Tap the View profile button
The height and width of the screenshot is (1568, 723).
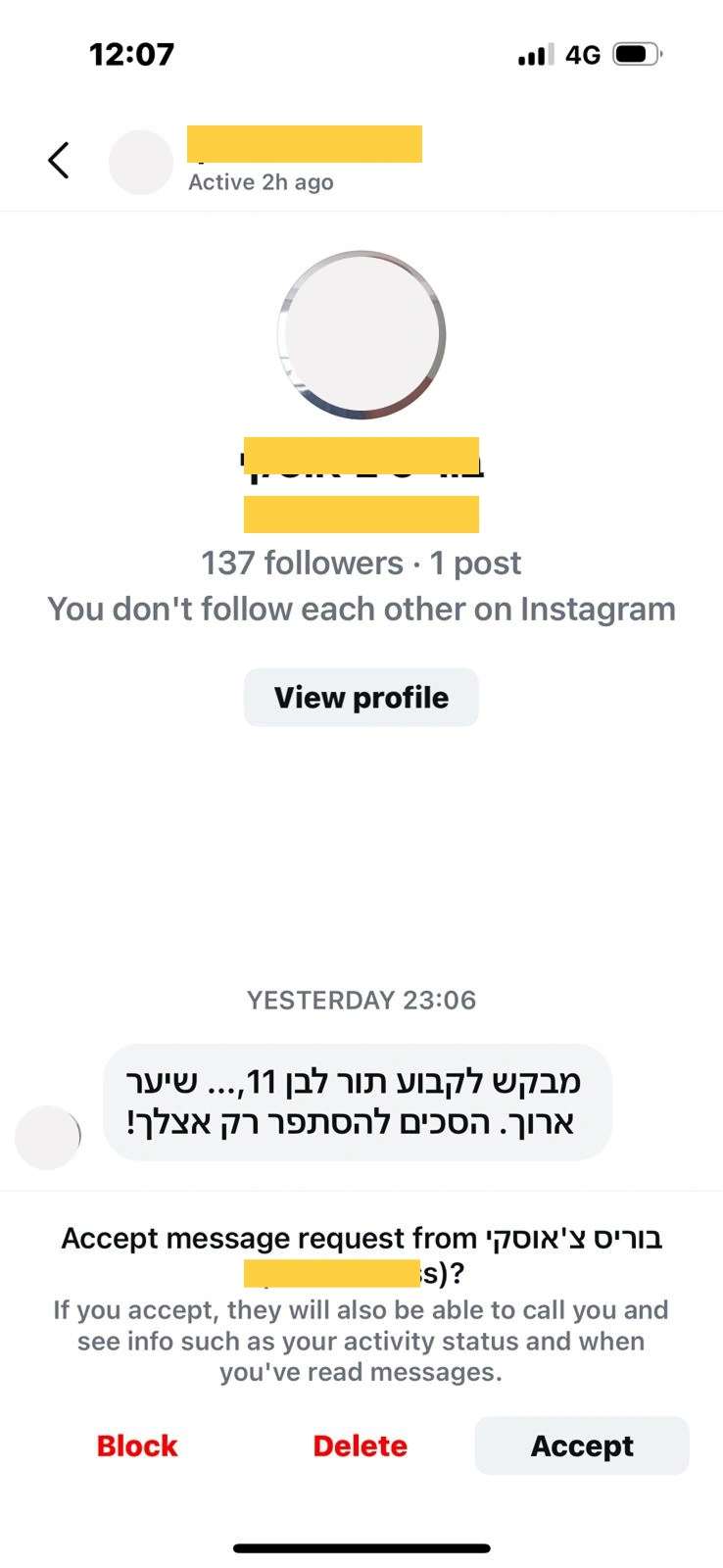click(361, 698)
